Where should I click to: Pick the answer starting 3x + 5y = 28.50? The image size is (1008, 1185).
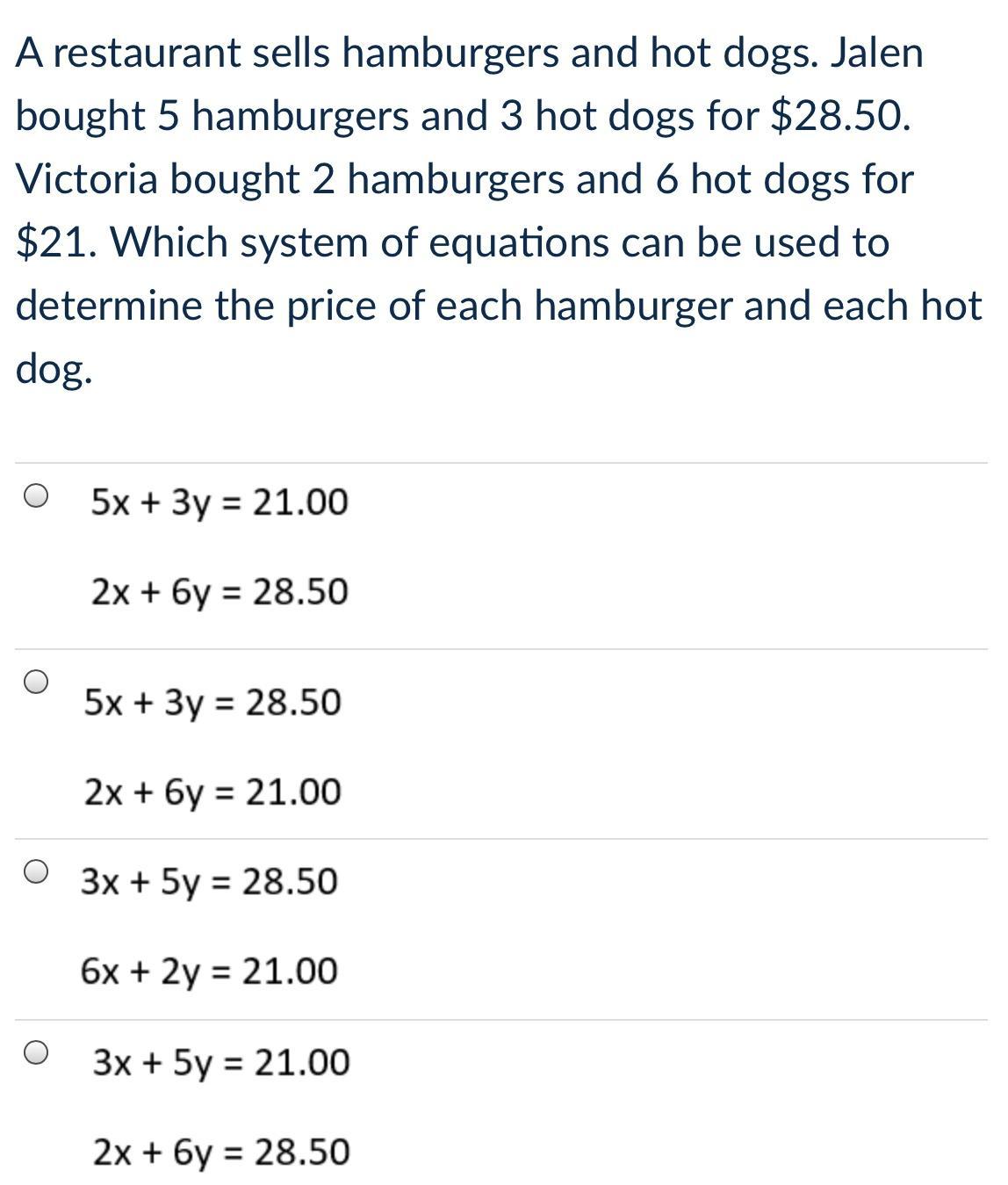point(36,871)
